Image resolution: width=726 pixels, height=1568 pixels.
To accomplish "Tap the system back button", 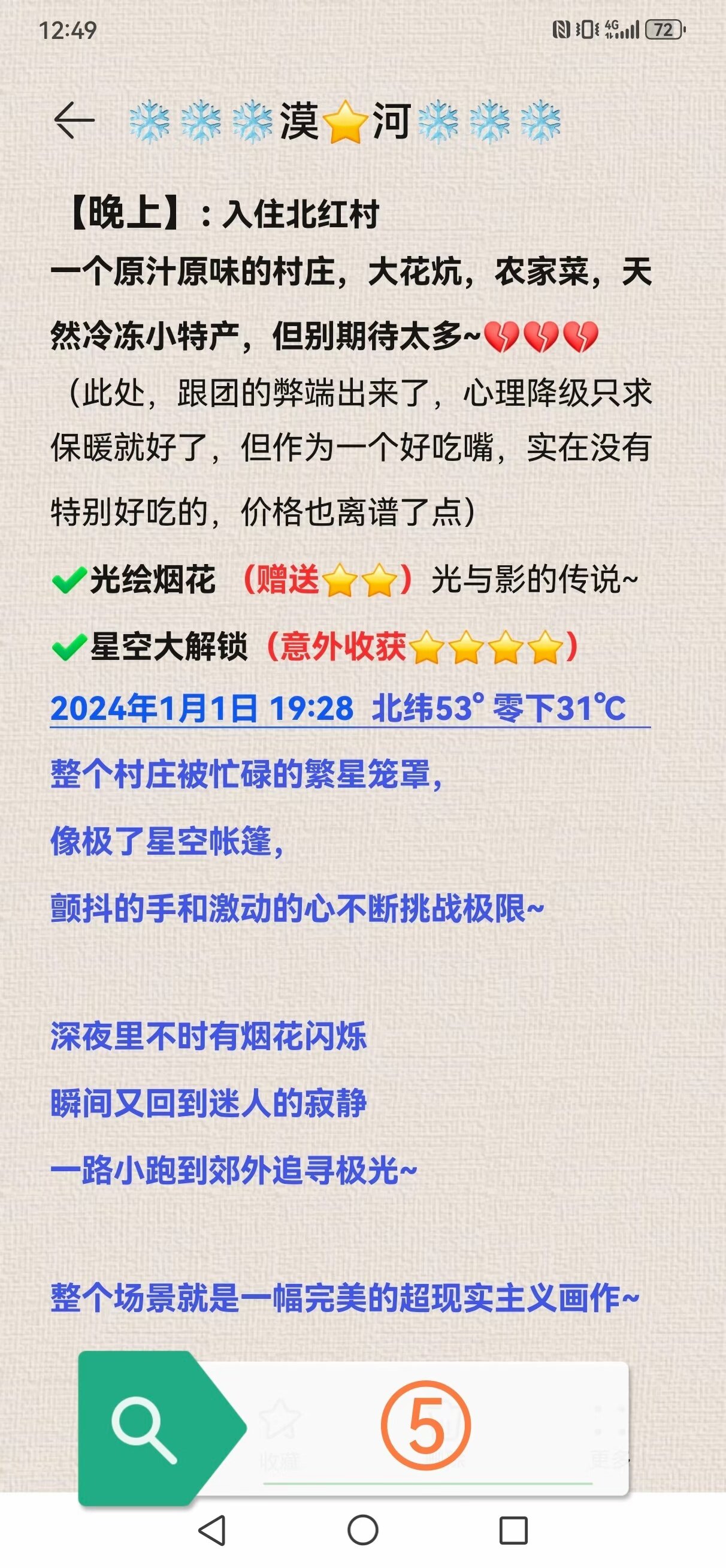I will (213, 1530).
